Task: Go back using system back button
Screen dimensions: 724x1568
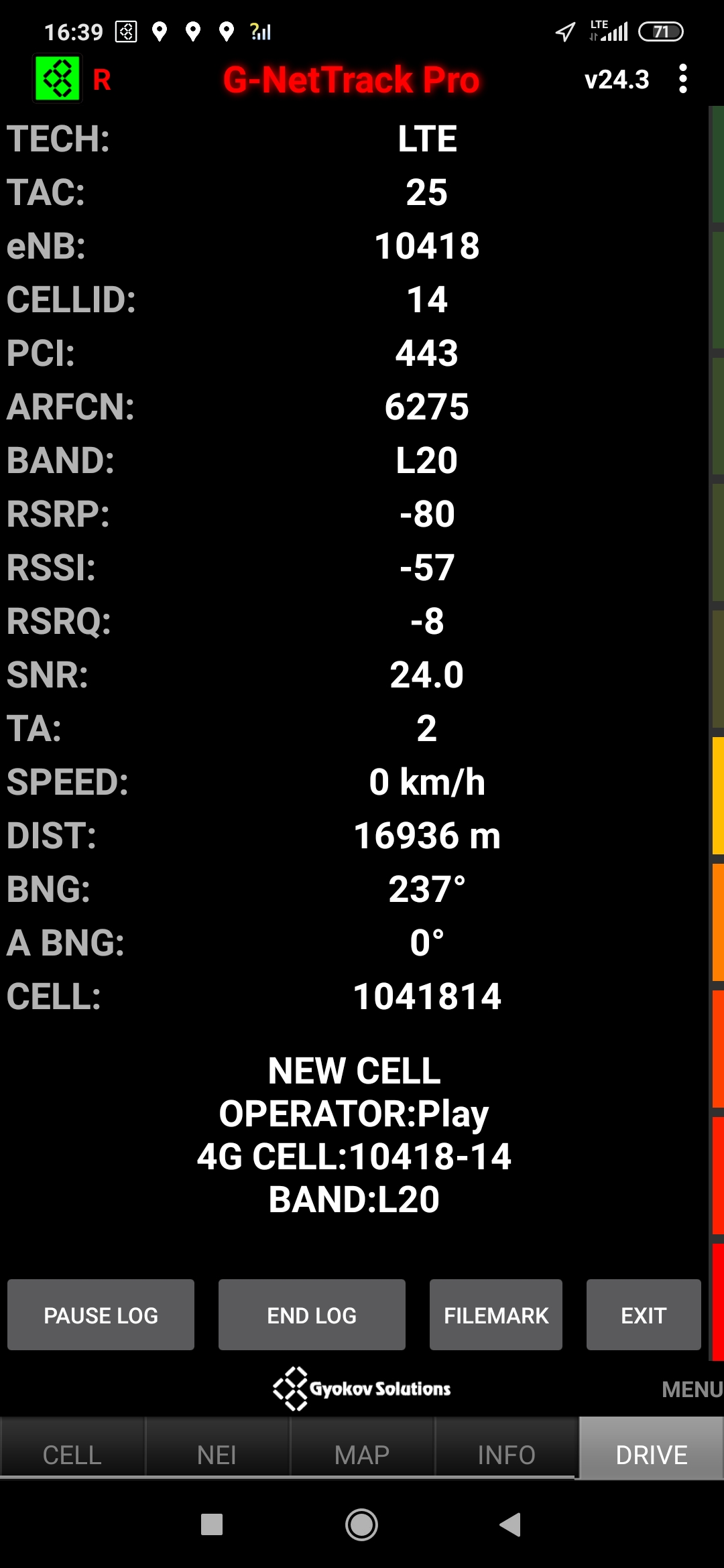Action: coord(510,1524)
